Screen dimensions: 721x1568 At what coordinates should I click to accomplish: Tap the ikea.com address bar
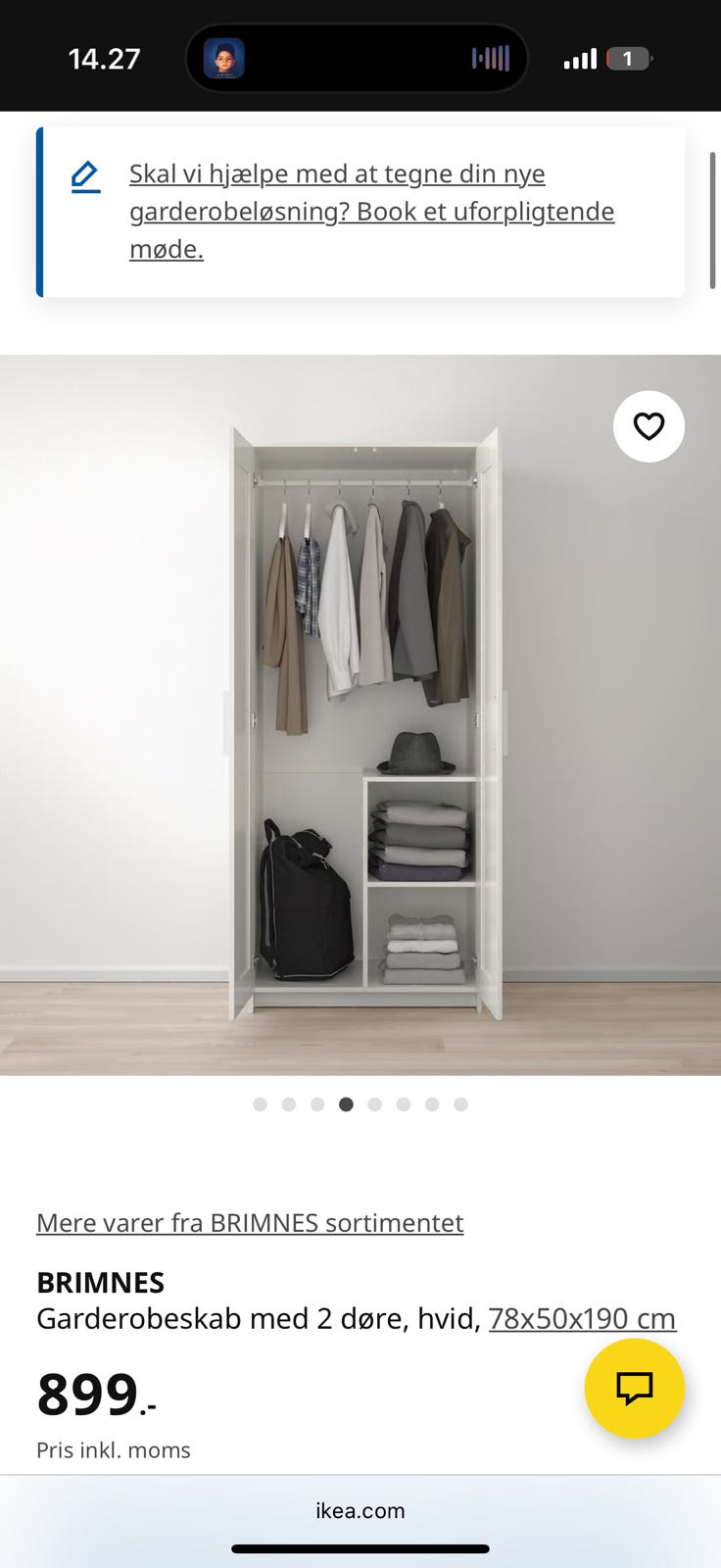tap(360, 1510)
